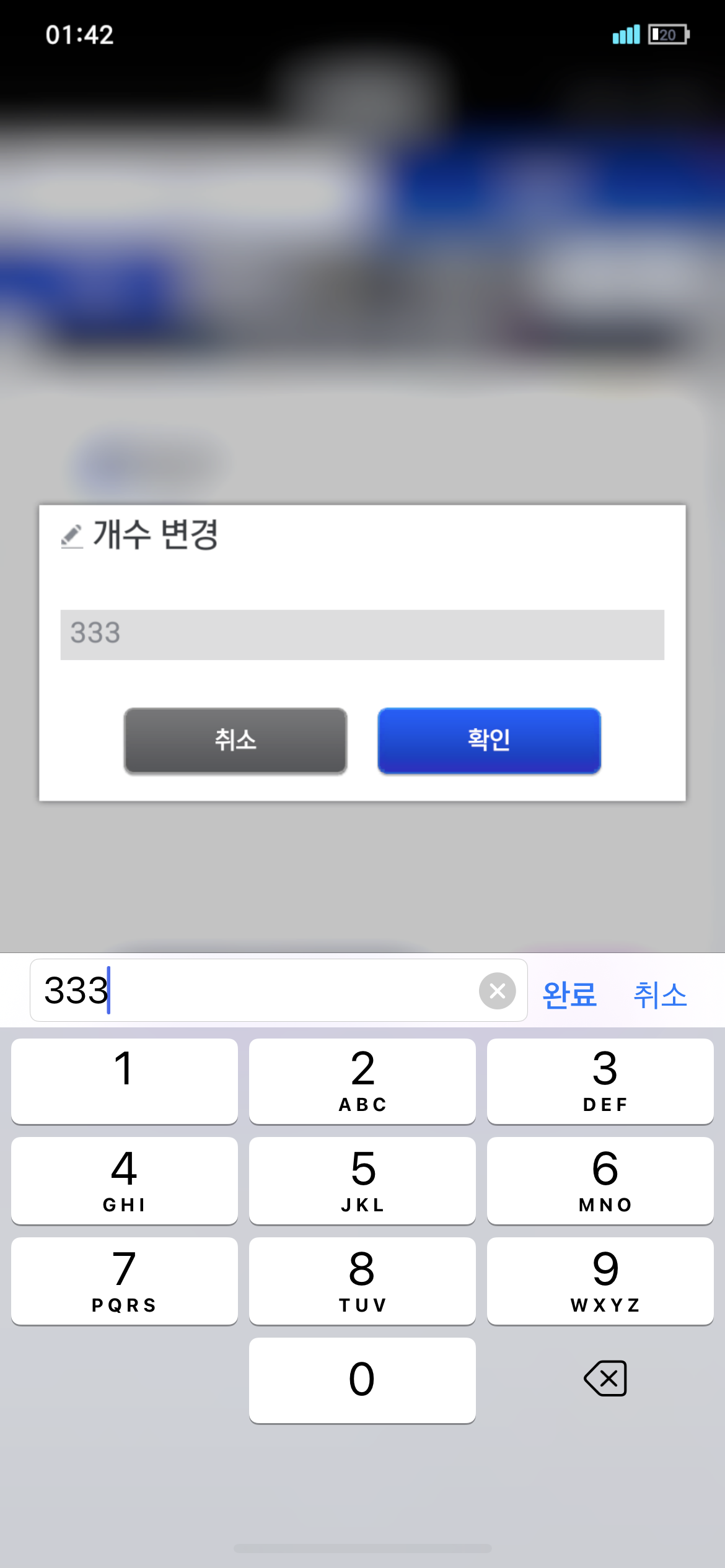
Task: Focus the keyboard accessory text field
Action: (260, 990)
